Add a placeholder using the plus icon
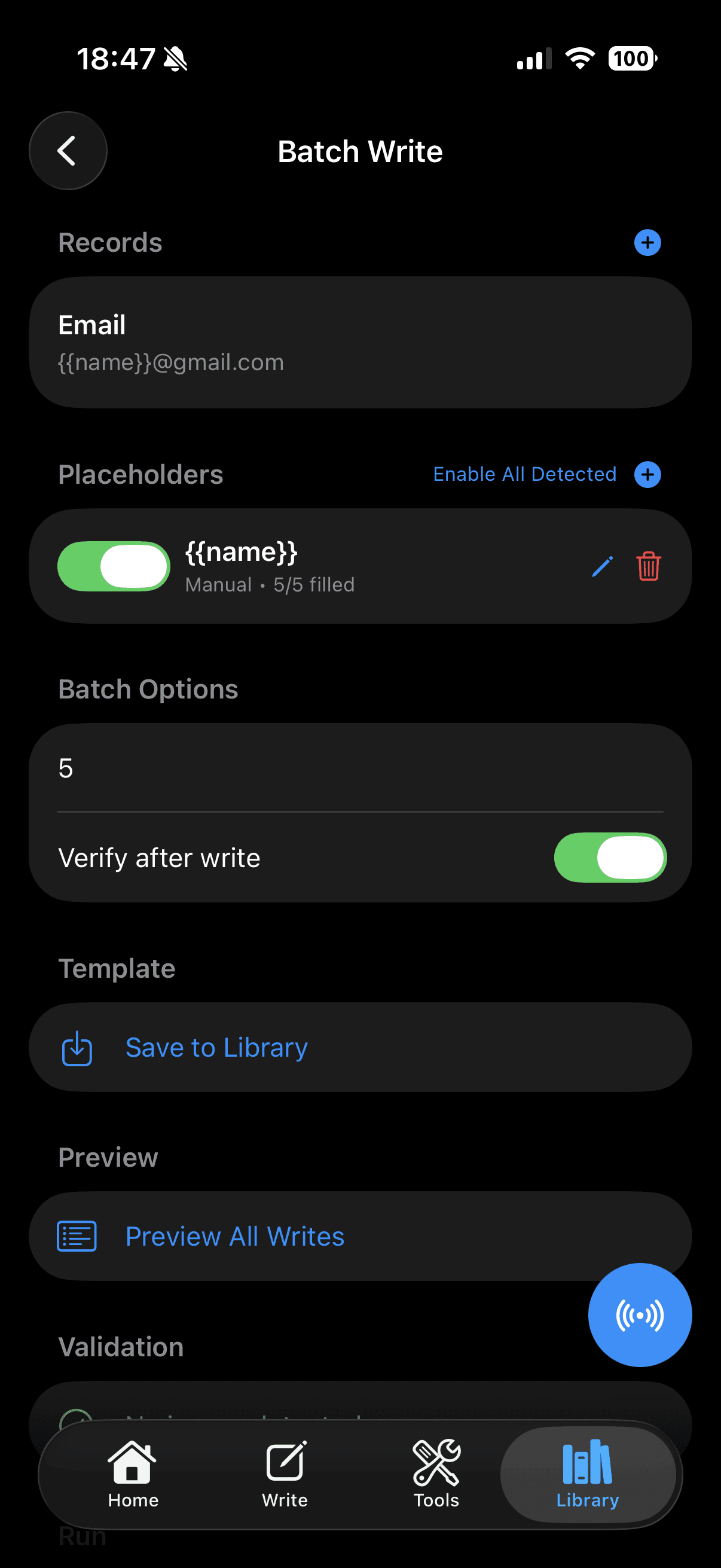 point(647,475)
